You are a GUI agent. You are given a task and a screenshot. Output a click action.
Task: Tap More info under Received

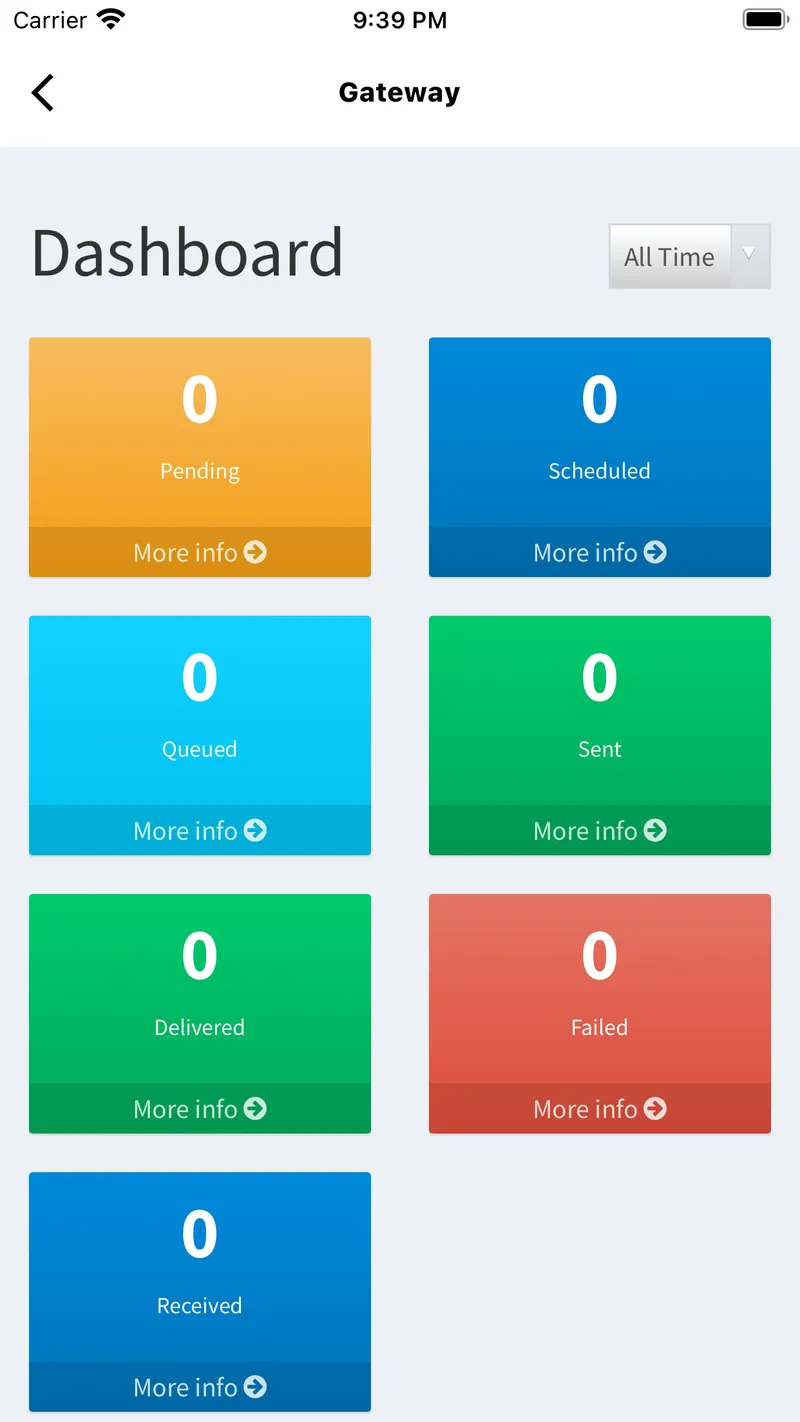tap(200, 1386)
